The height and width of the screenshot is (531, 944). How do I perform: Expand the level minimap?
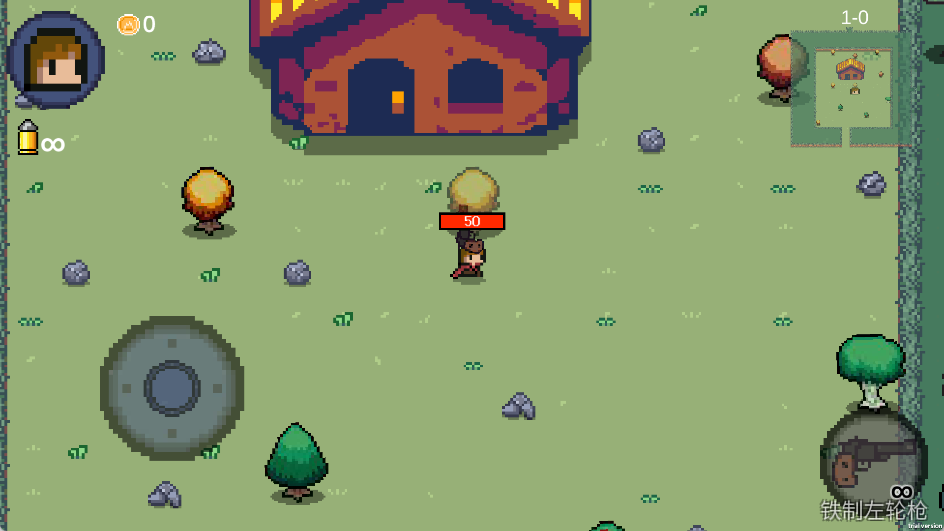pyautogui.click(x=850, y=88)
